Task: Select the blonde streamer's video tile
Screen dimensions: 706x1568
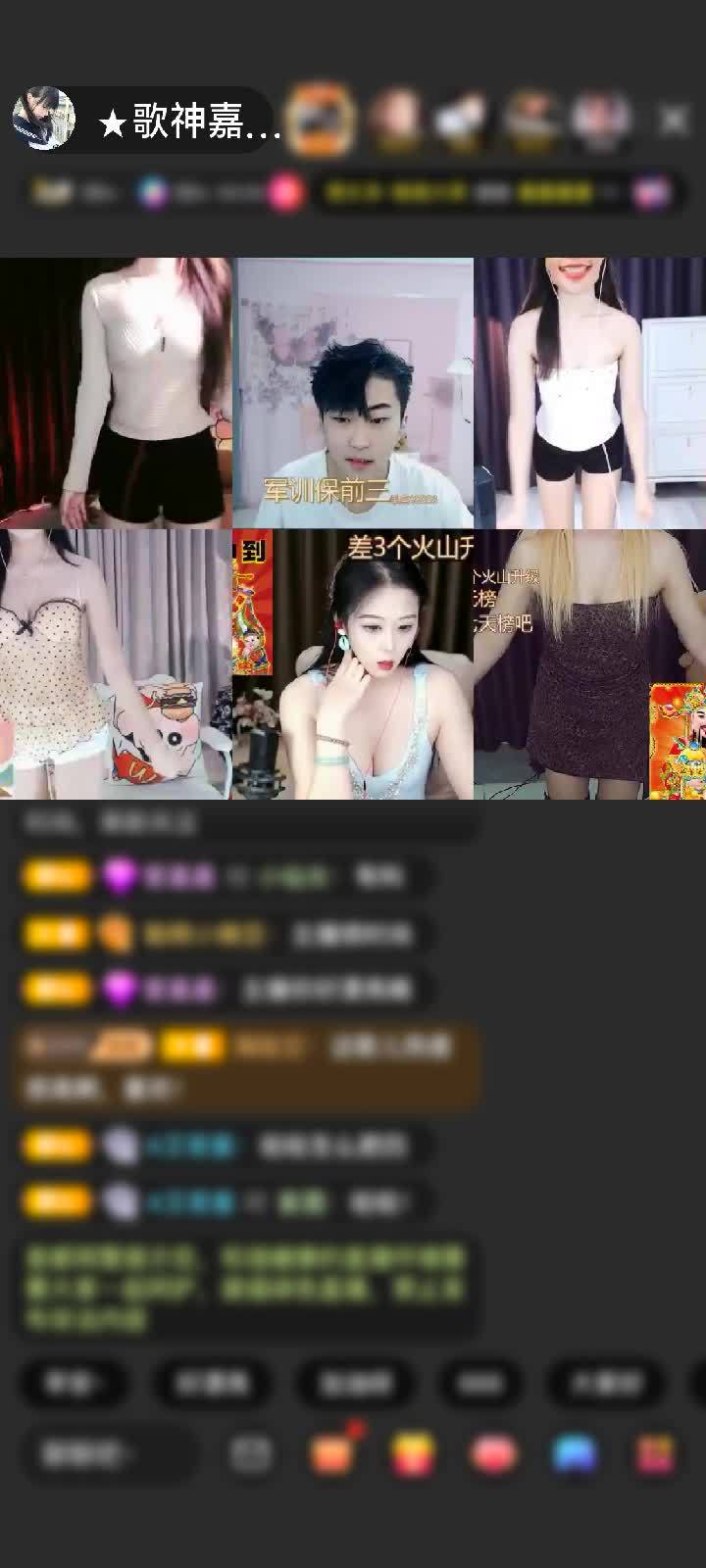Action: 588,666
